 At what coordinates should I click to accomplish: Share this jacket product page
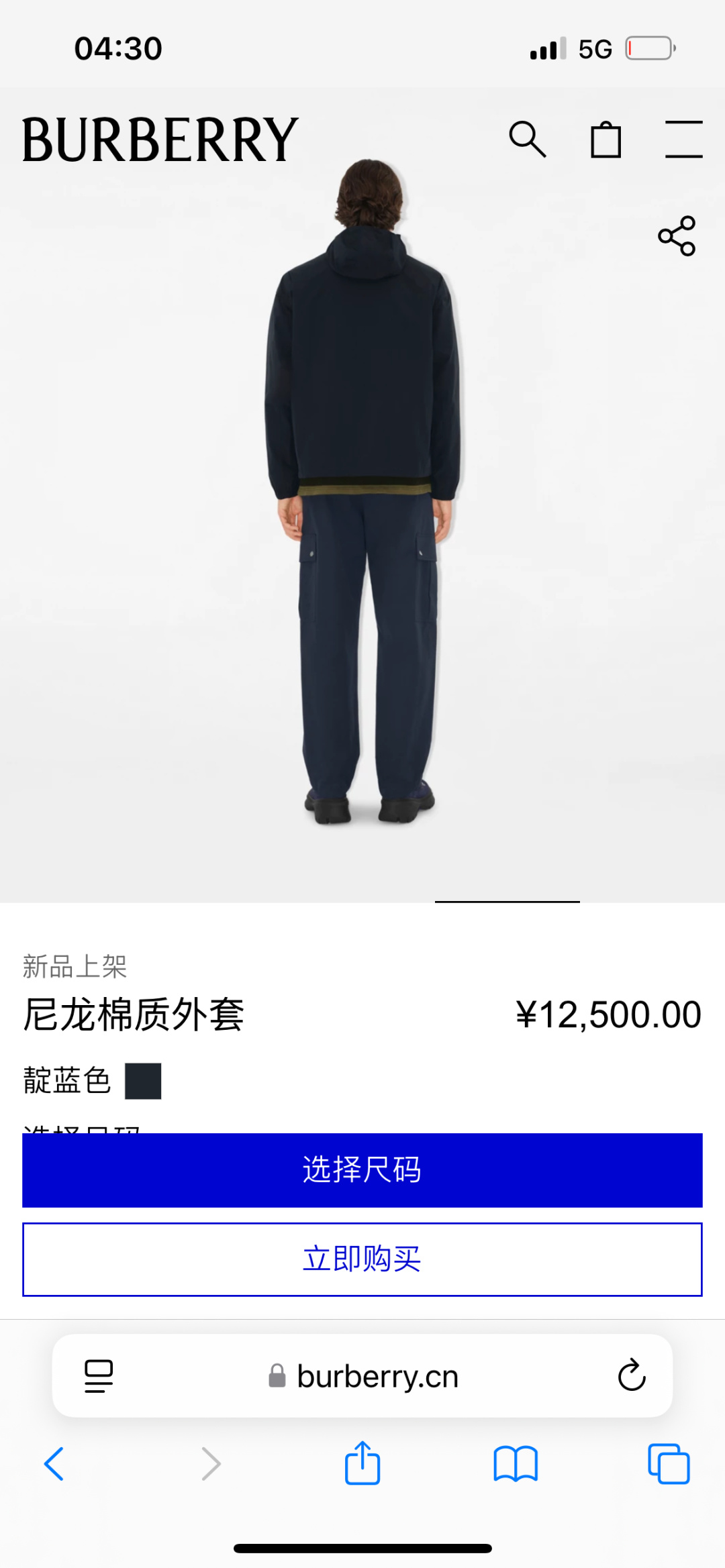tap(677, 236)
